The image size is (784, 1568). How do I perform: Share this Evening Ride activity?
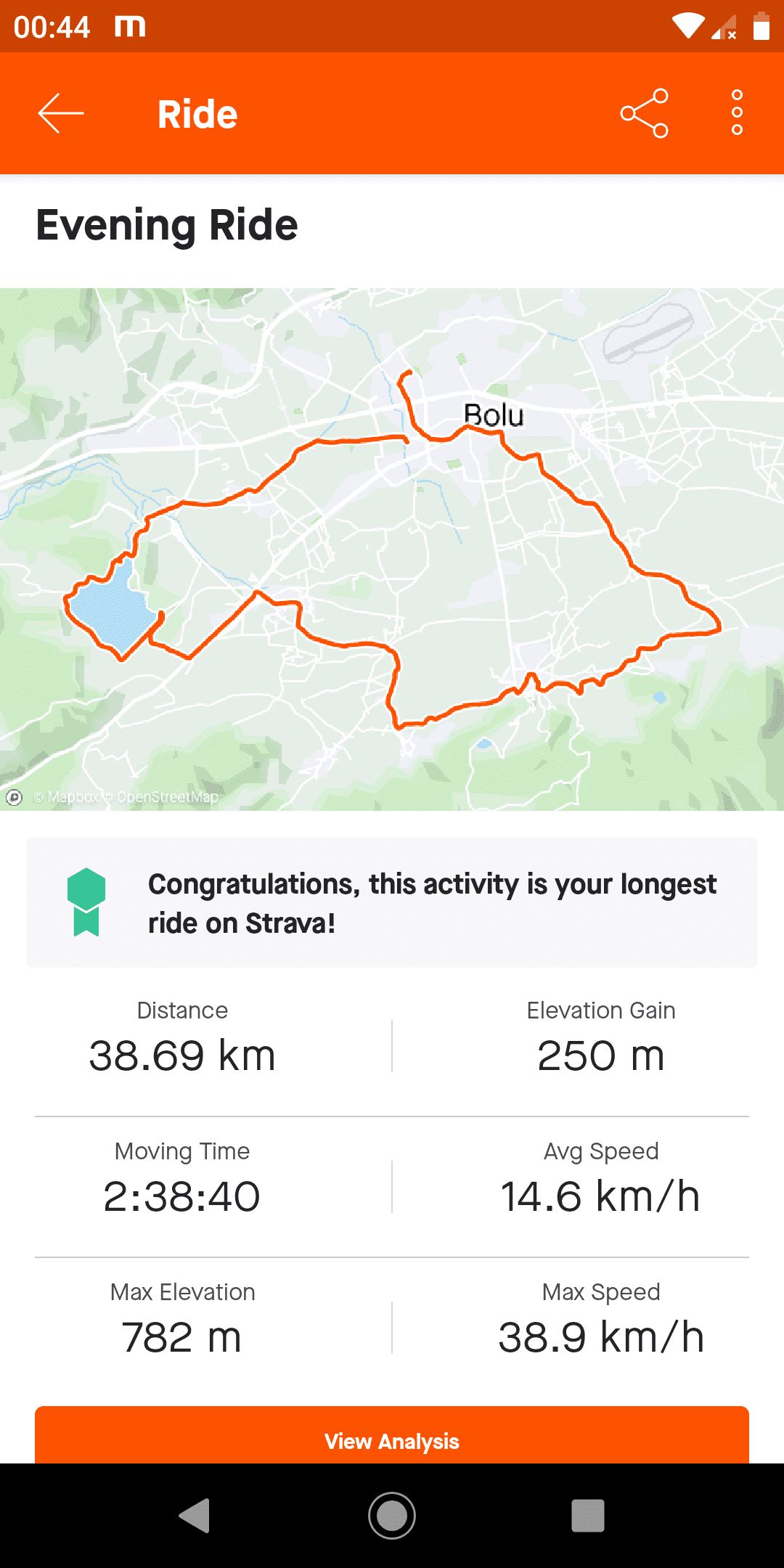tap(644, 113)
